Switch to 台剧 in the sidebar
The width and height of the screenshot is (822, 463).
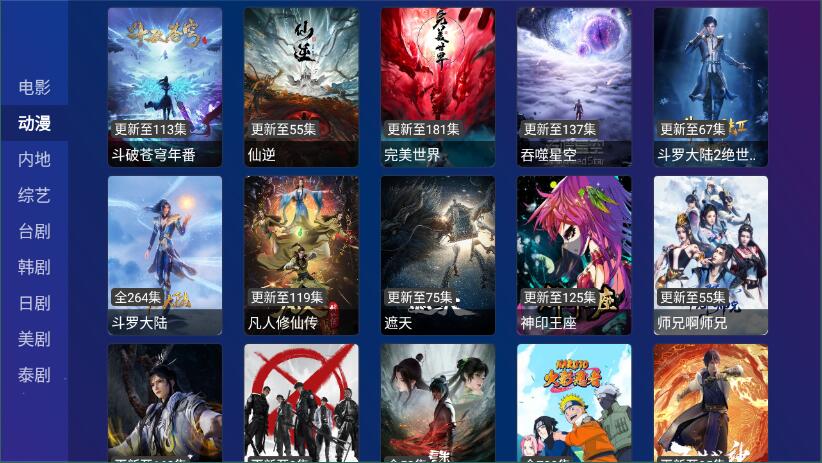point(34,231)
